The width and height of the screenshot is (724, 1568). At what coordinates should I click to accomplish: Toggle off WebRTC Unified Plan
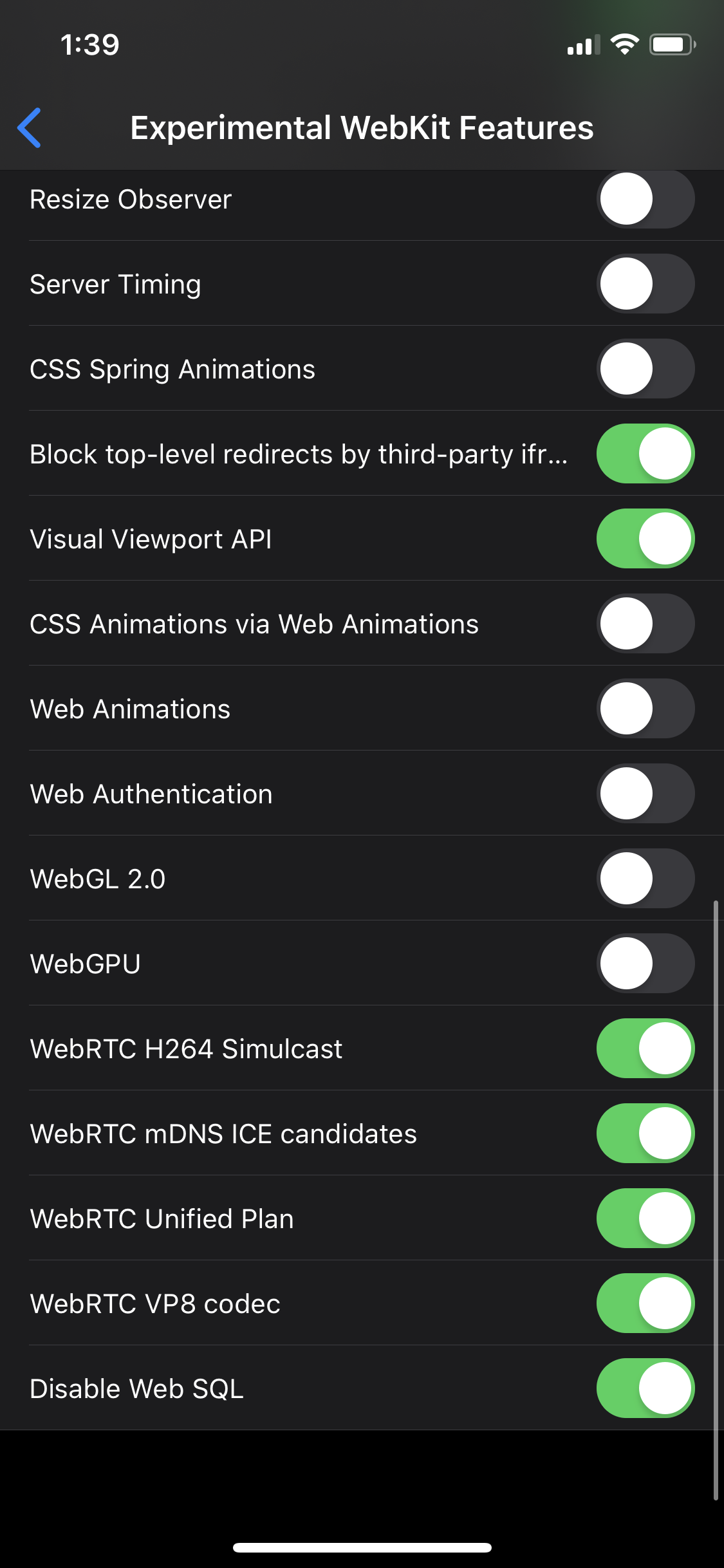[645, 1218]
